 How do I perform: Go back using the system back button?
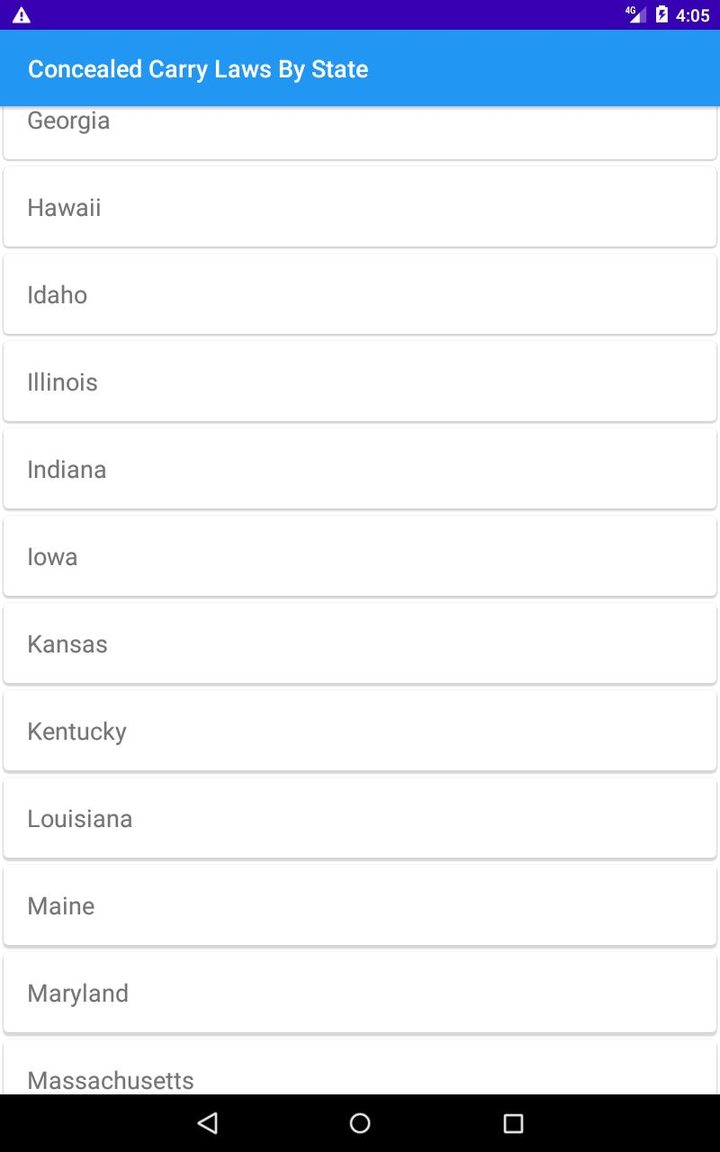pos(207,1123)
